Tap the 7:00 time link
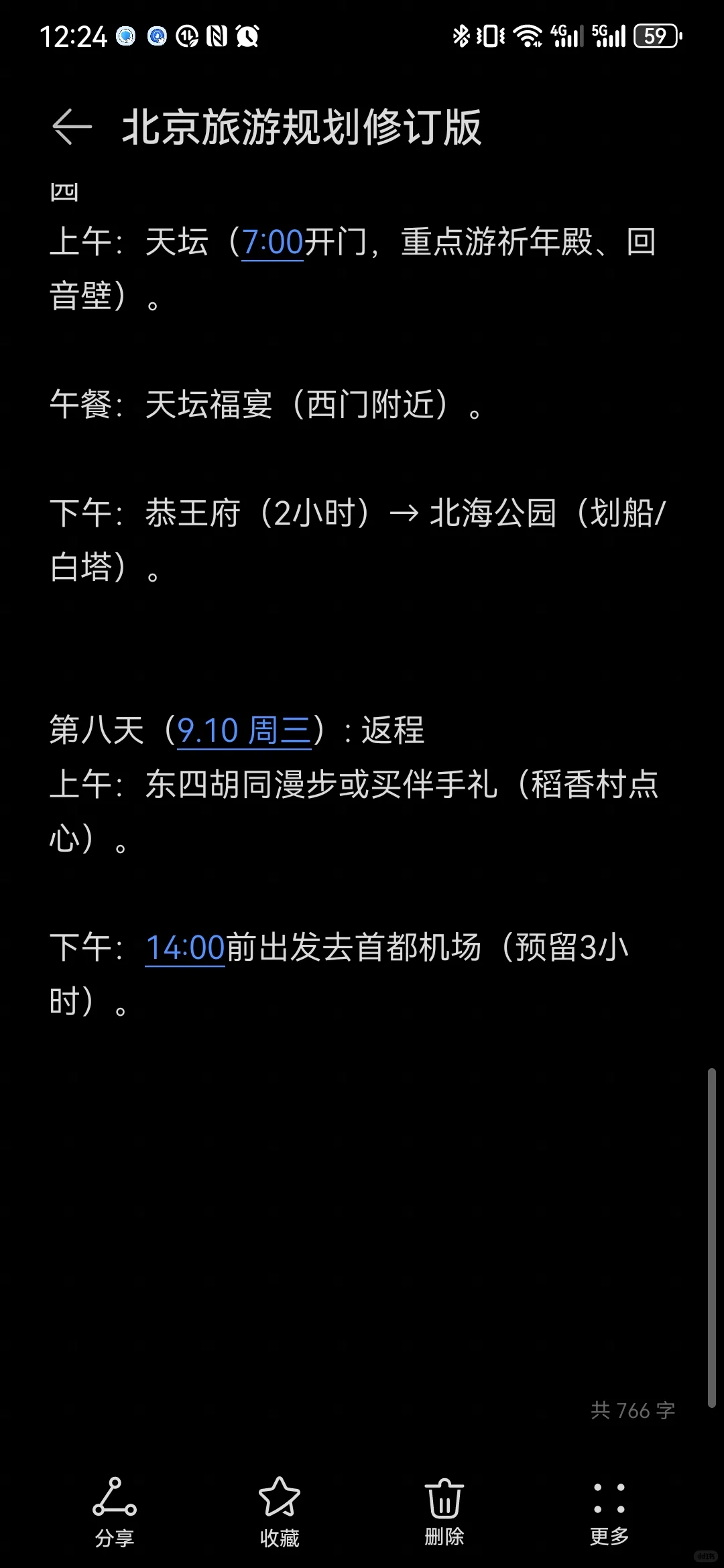Screen dimensions: 724x1568 272,242
